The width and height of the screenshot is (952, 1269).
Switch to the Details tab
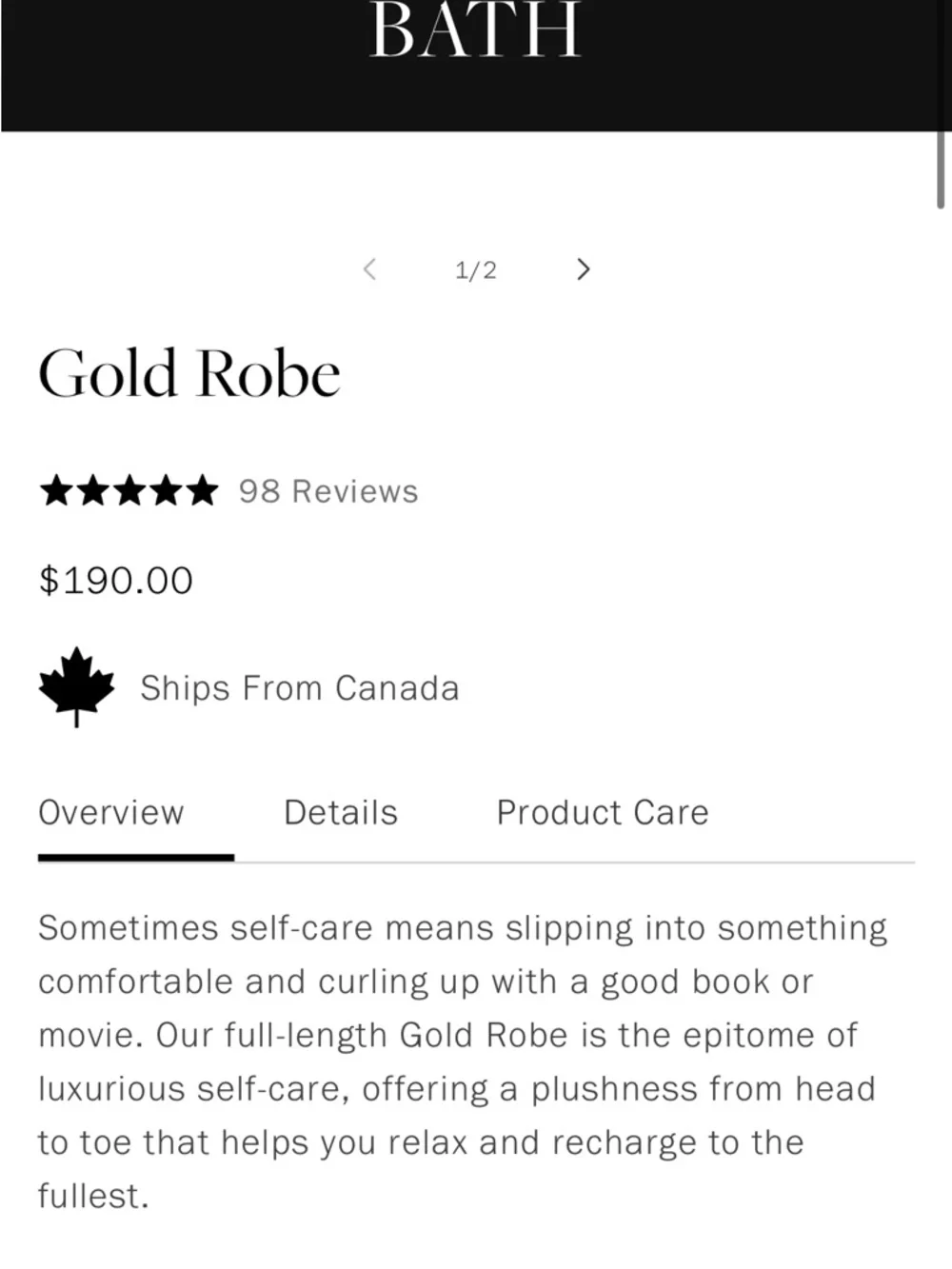(x=340, y=812)
